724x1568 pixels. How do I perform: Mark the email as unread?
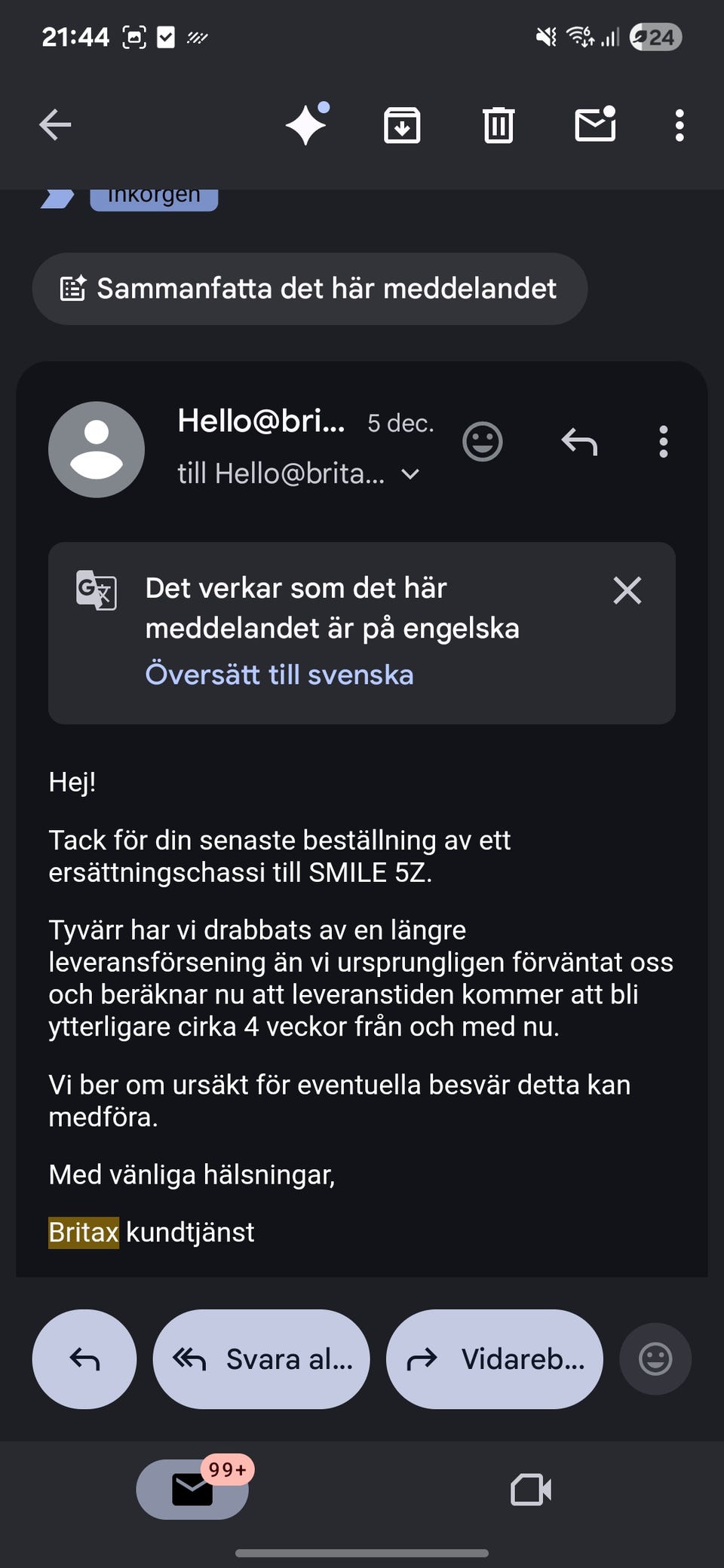pos(595,125)
